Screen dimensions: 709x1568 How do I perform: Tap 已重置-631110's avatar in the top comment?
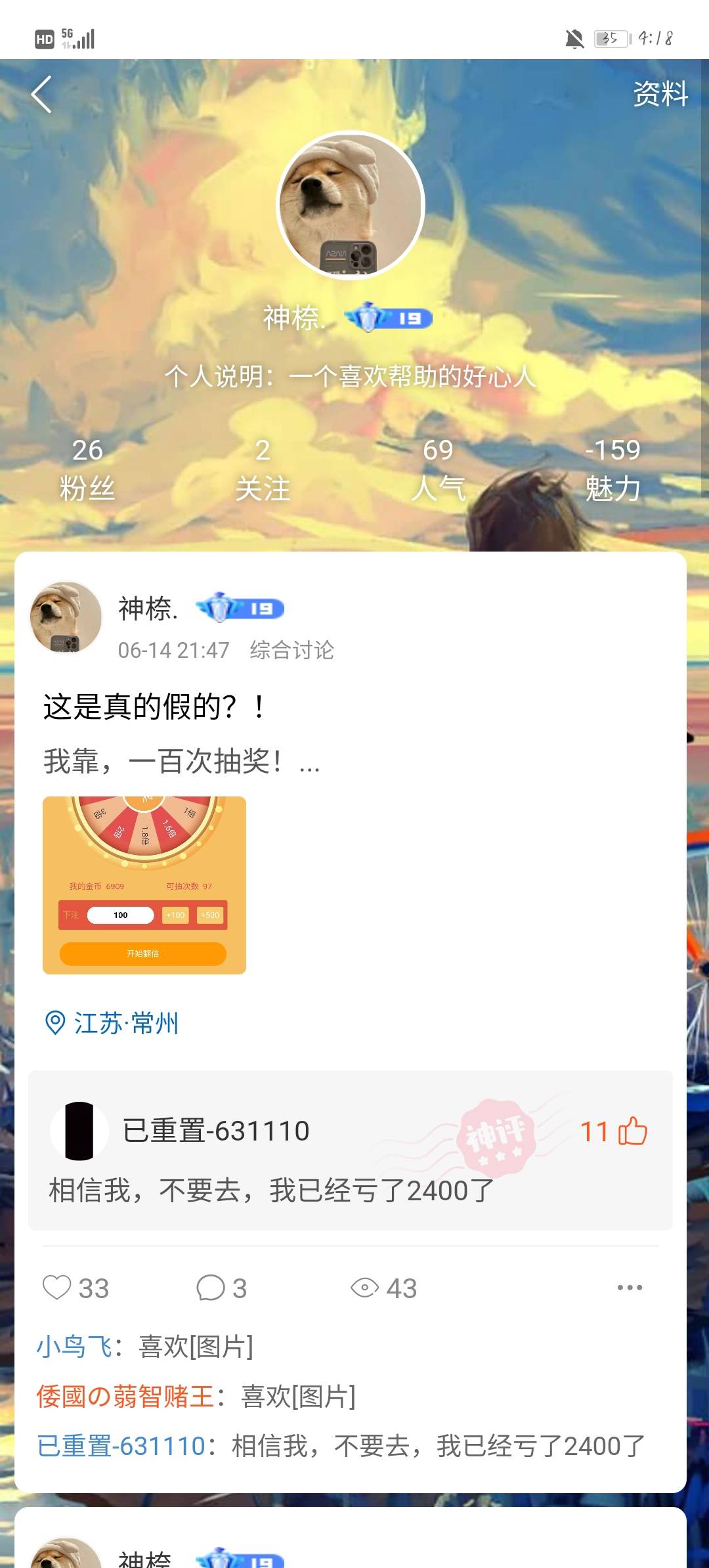(x=79, y=1131)
